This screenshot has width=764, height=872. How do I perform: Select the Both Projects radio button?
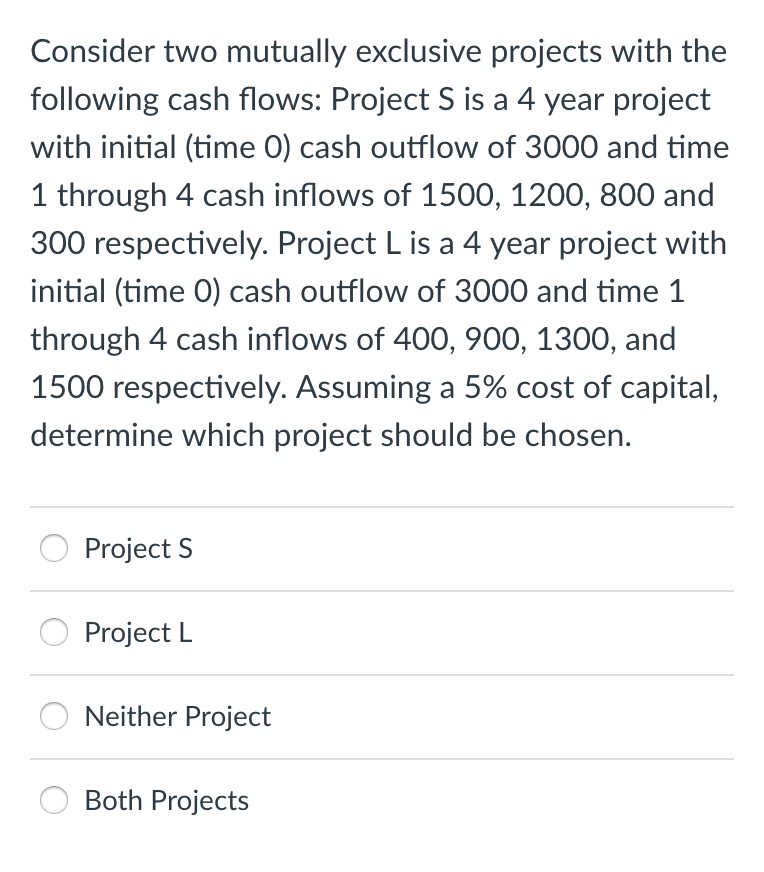click(x=53, y=800)
